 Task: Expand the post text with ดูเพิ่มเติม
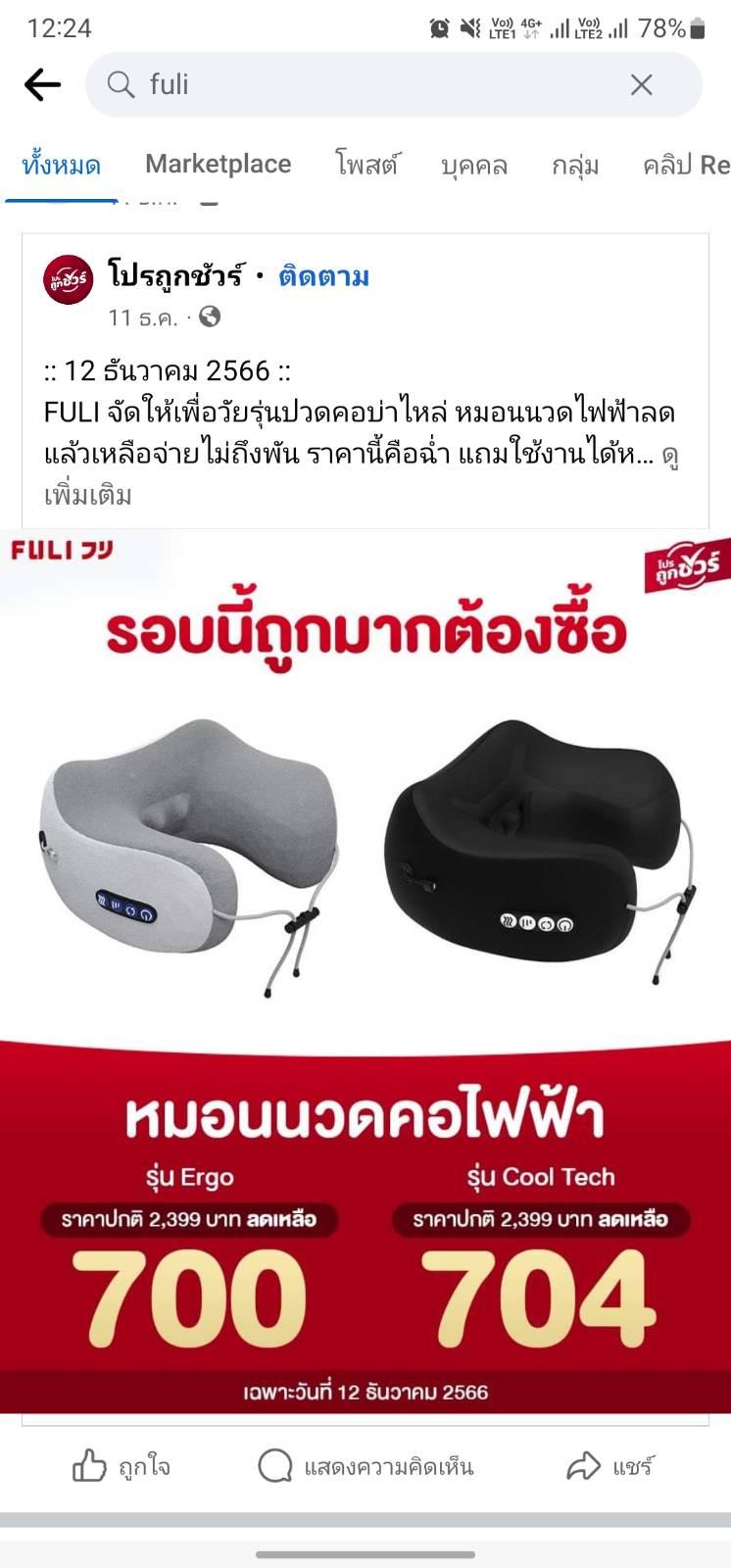[x=88, y=495]
